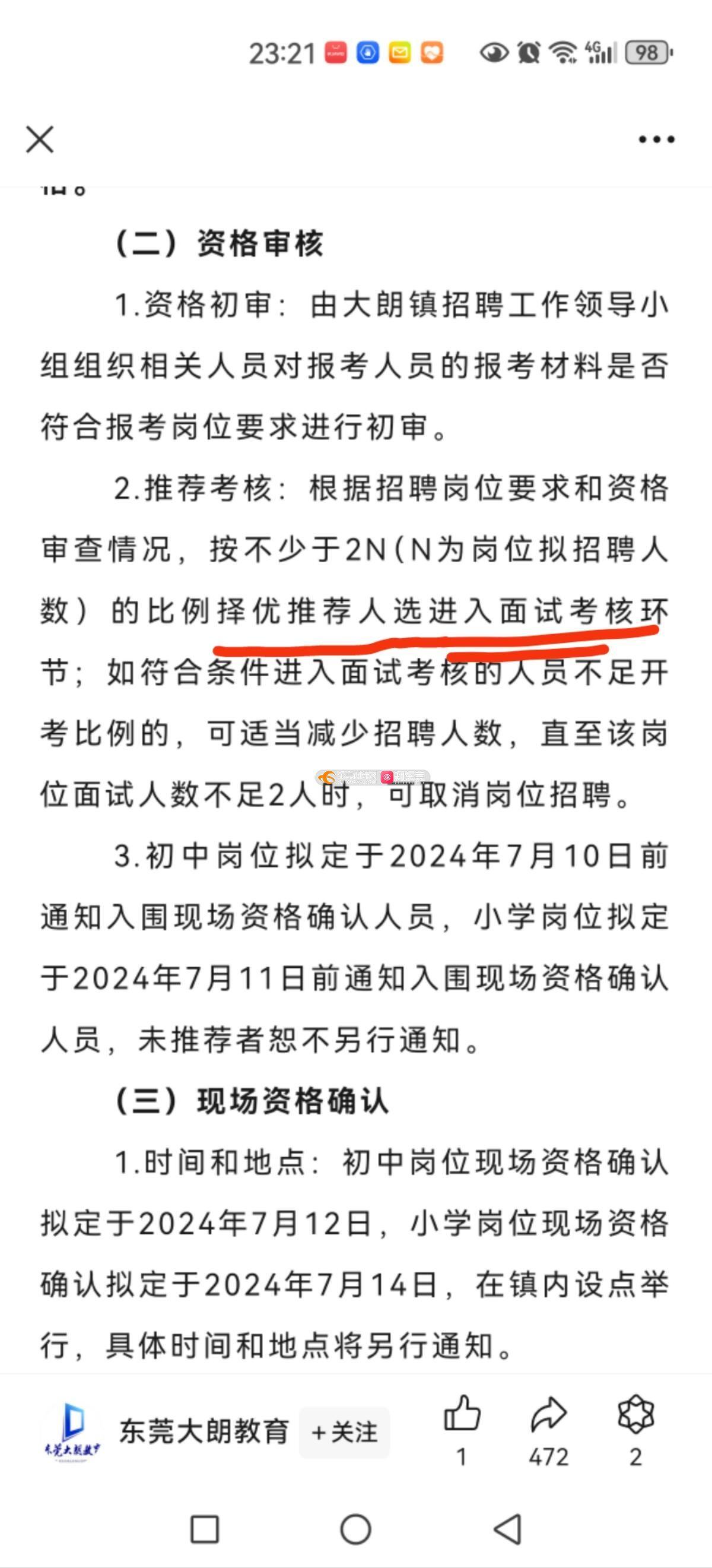Return home via the system circle button
This screenshot has width=712, height=1568.
pos(356,1529)
